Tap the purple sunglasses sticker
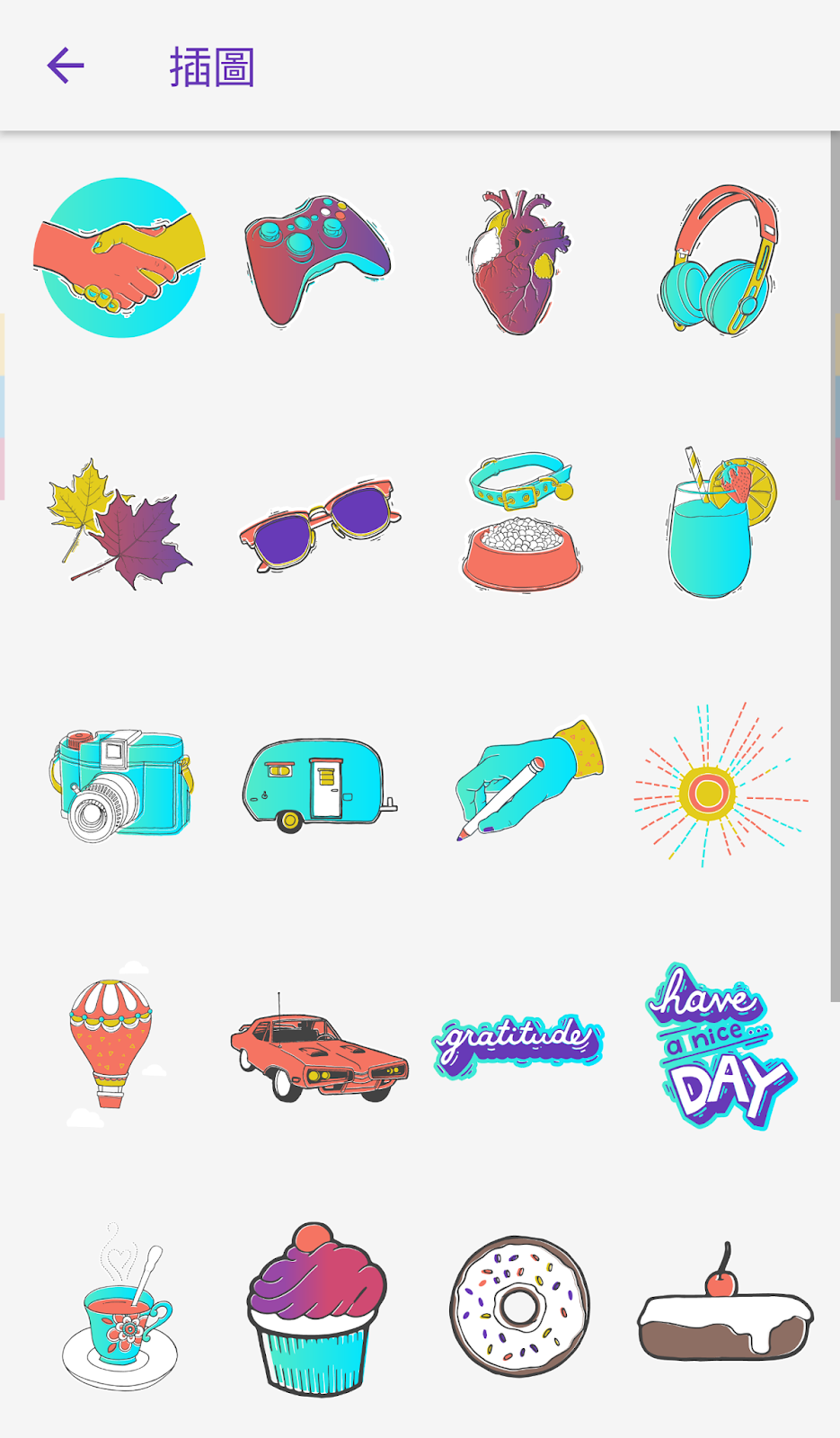 [x=320, y=525]
